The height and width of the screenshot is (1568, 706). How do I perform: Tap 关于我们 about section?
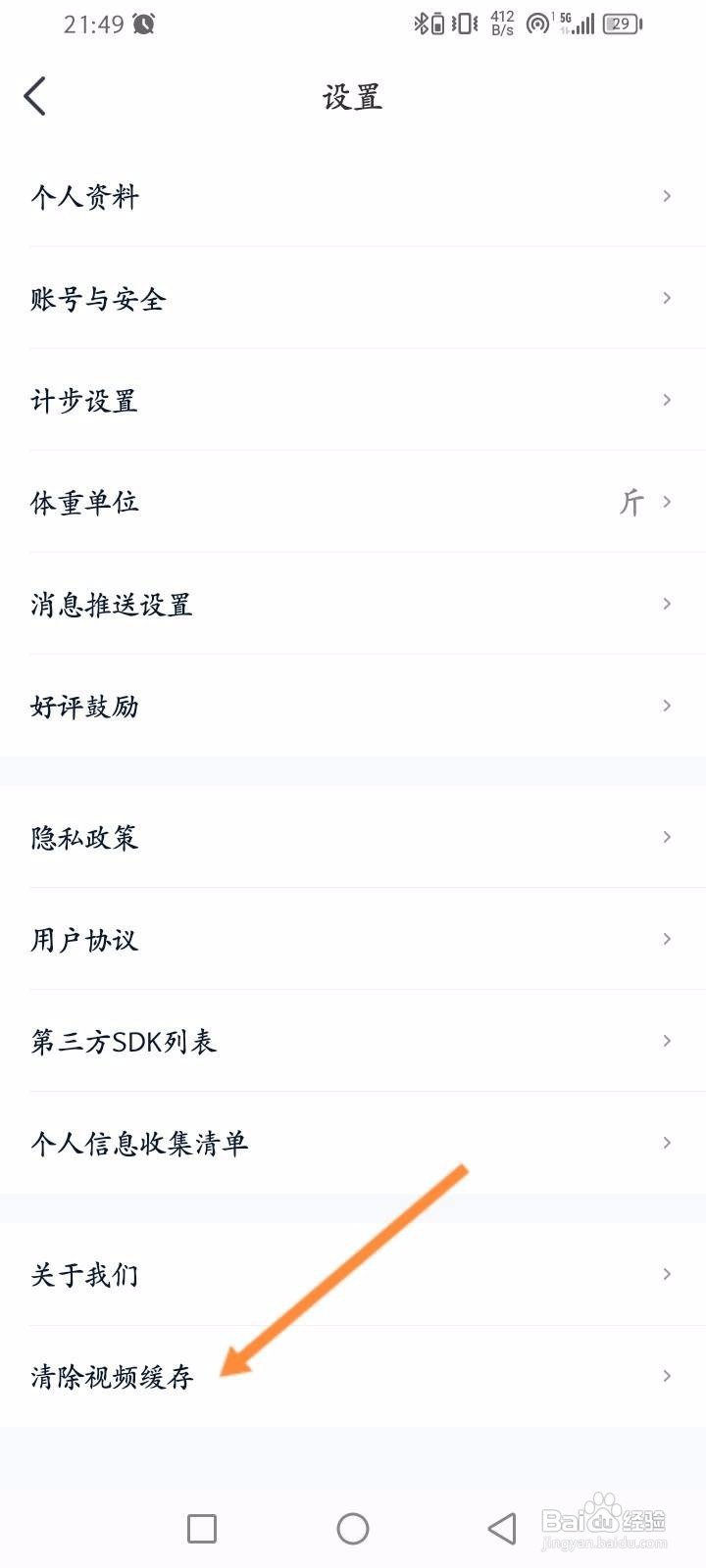83,1274
